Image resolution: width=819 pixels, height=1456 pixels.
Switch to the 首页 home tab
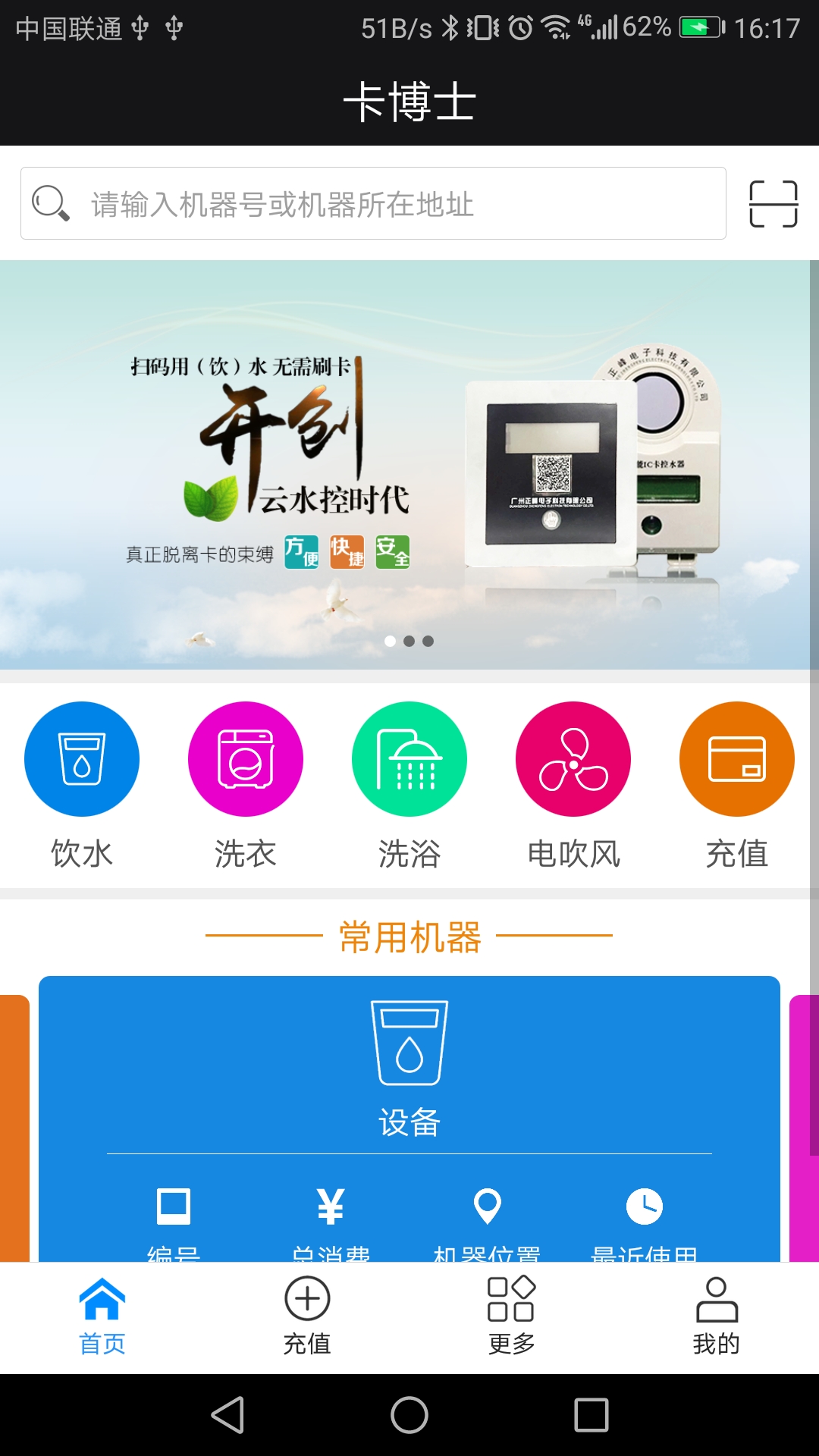[x=102, y=1317]
